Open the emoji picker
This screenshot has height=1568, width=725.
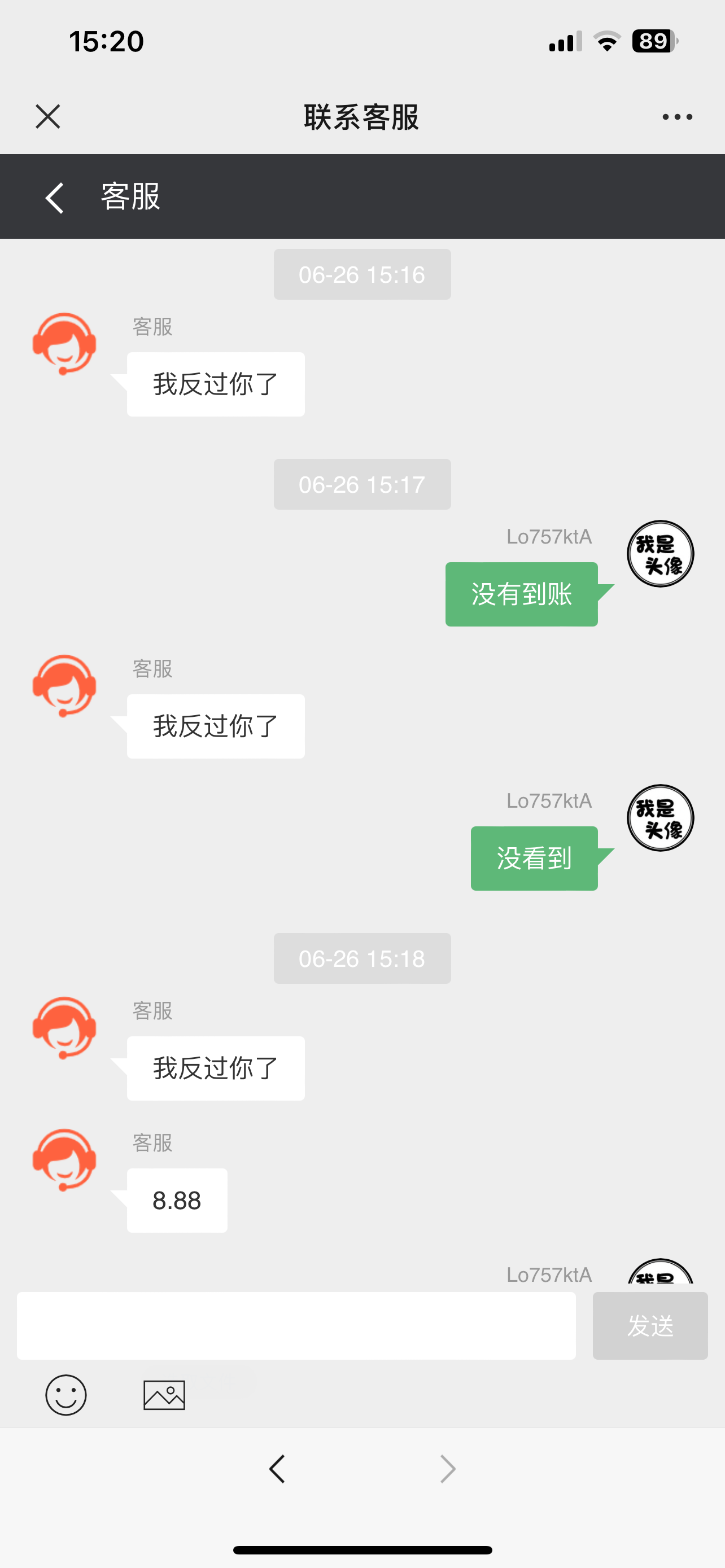pos(65,1395)
